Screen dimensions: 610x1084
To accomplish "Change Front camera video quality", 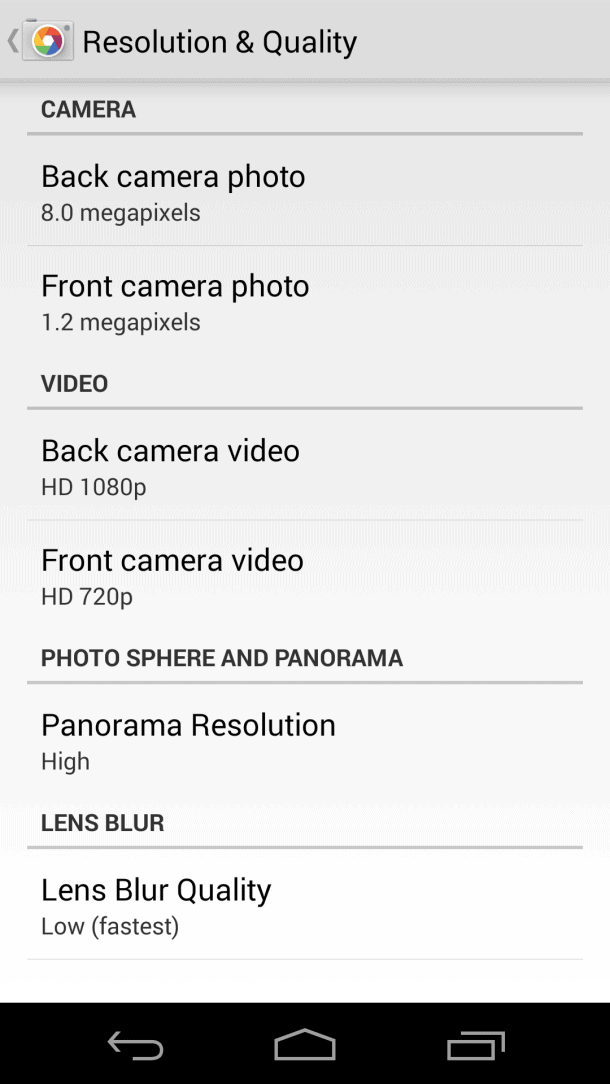I will (x=305, y=575).
